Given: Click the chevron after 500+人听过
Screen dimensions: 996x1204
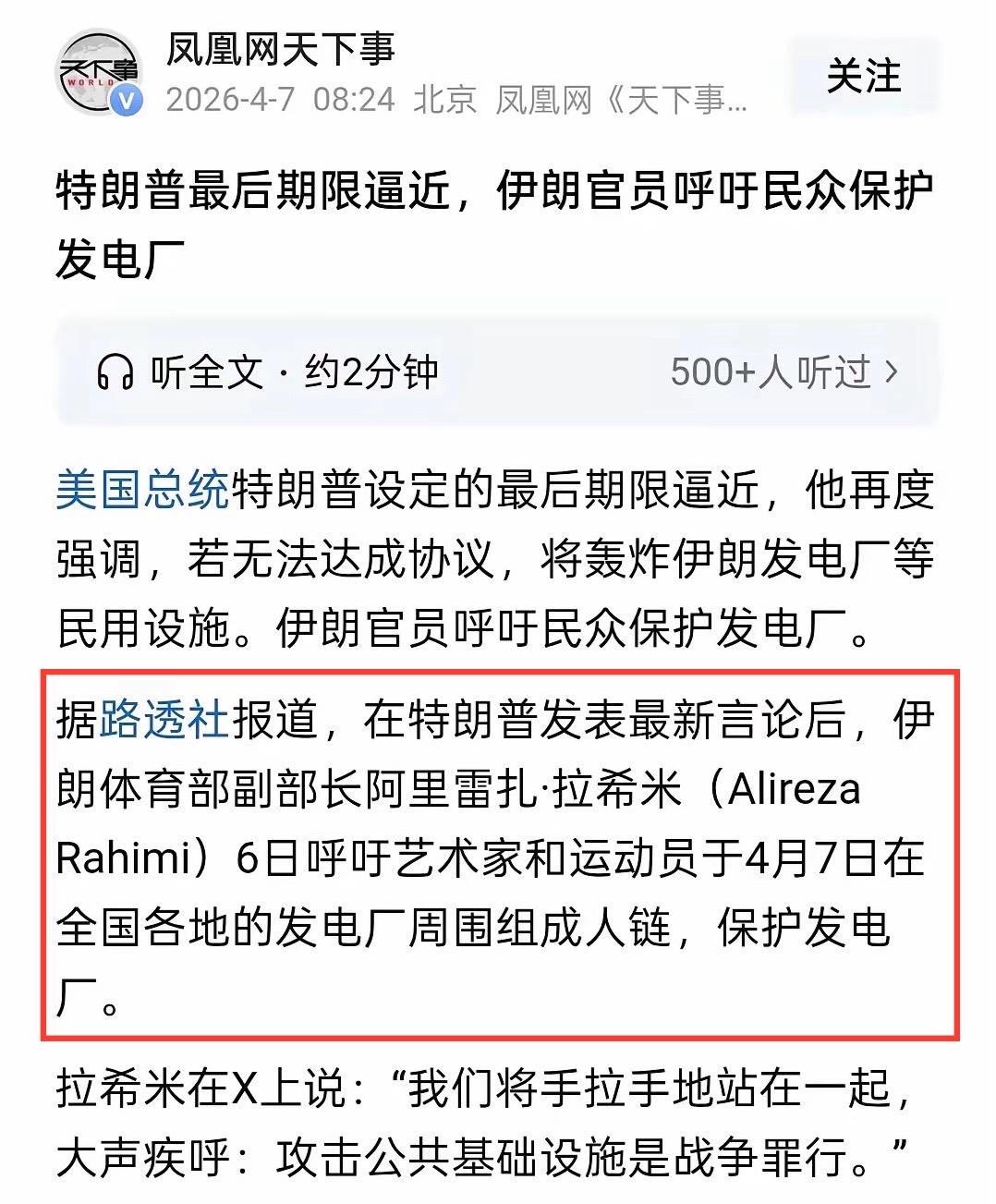Looking at the screenshot, I should tap(890, 371).
